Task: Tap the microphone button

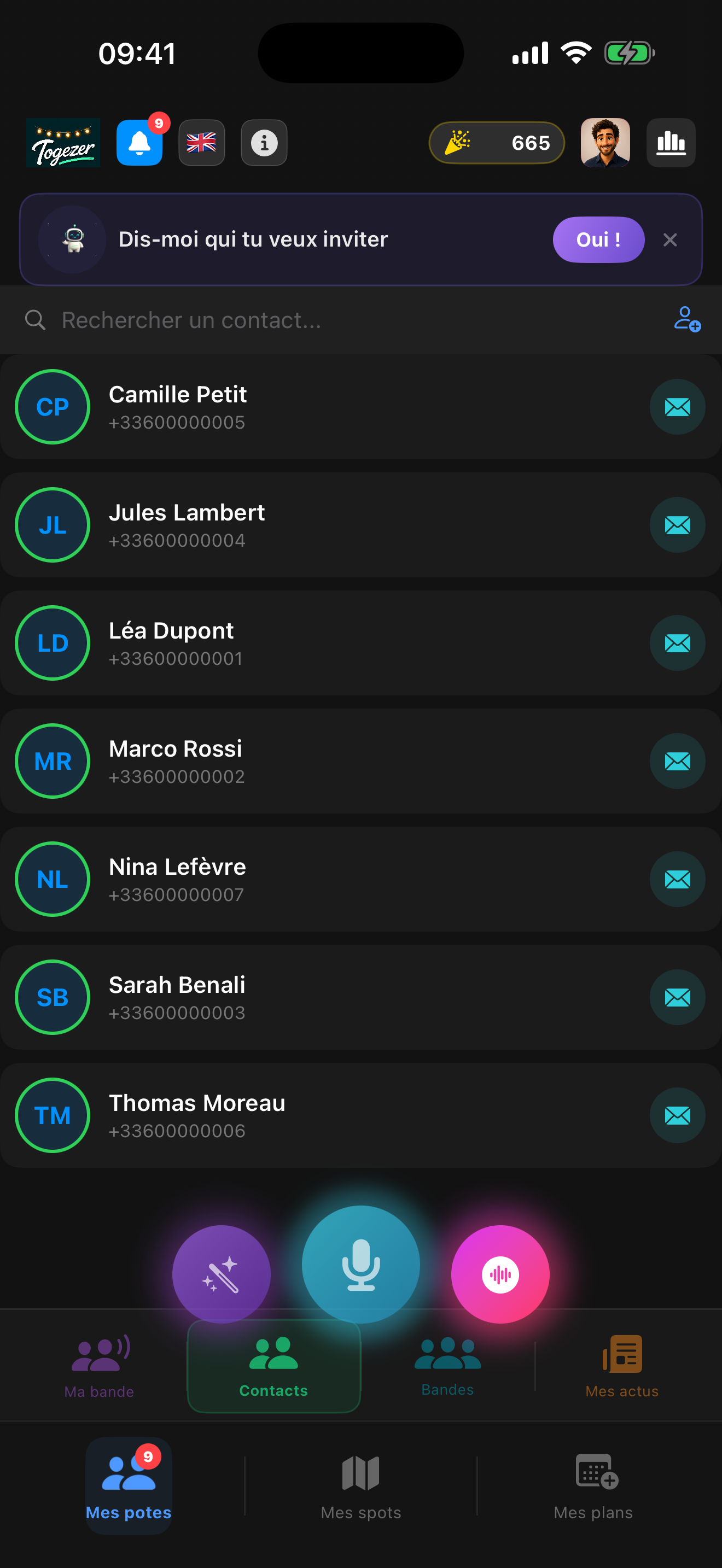Action: [361, 1264]
